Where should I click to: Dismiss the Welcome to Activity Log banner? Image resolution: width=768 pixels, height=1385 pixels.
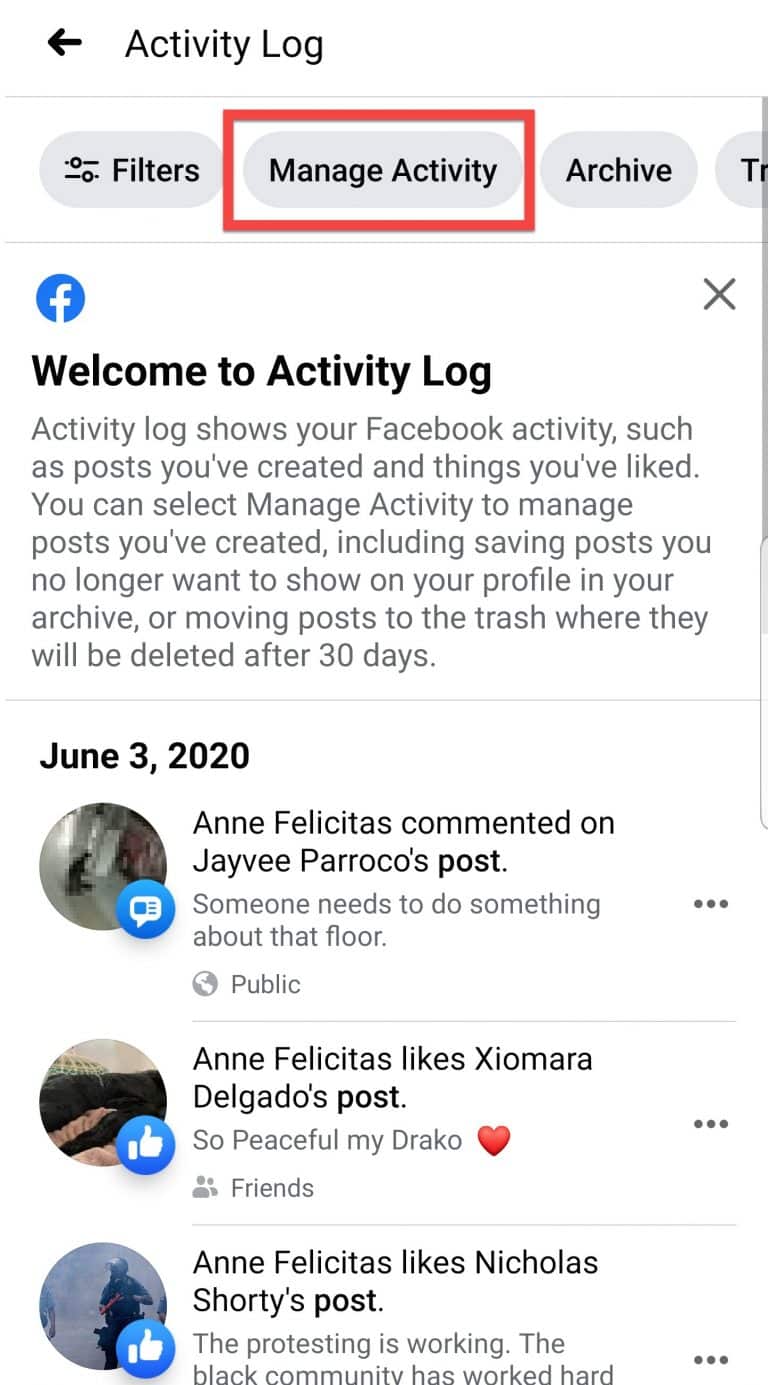pyautogui.click(x=719, y=295)
